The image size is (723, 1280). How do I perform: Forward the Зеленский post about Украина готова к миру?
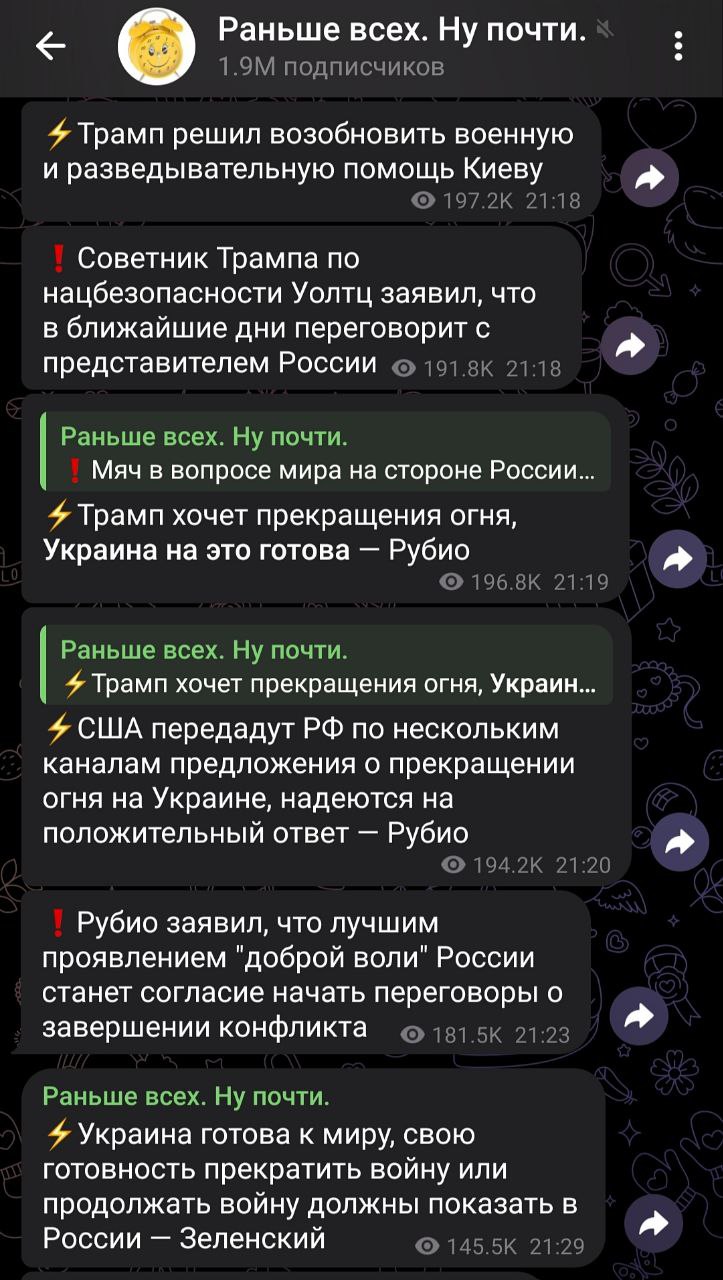[652, 1224]
